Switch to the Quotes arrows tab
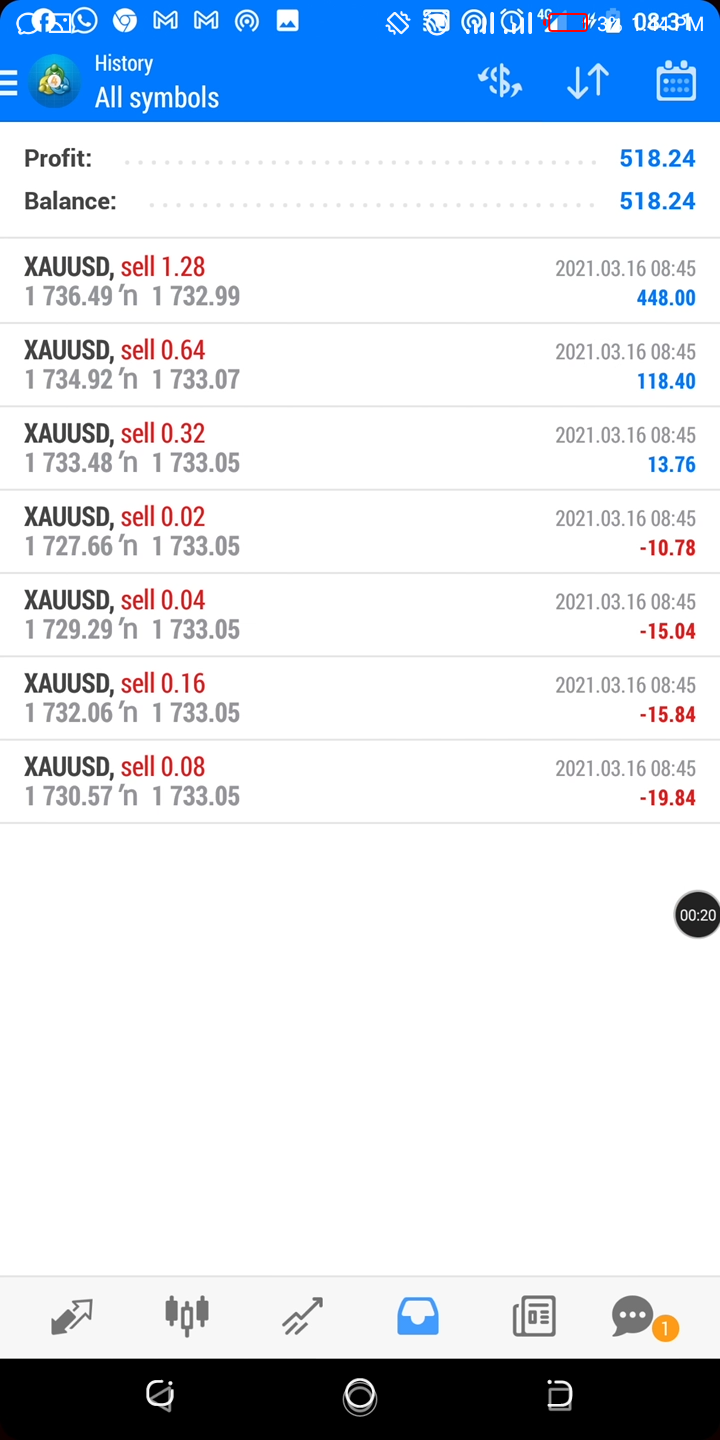The height and width of the screenshot is (1440, 720). (x=71, y=1316)
